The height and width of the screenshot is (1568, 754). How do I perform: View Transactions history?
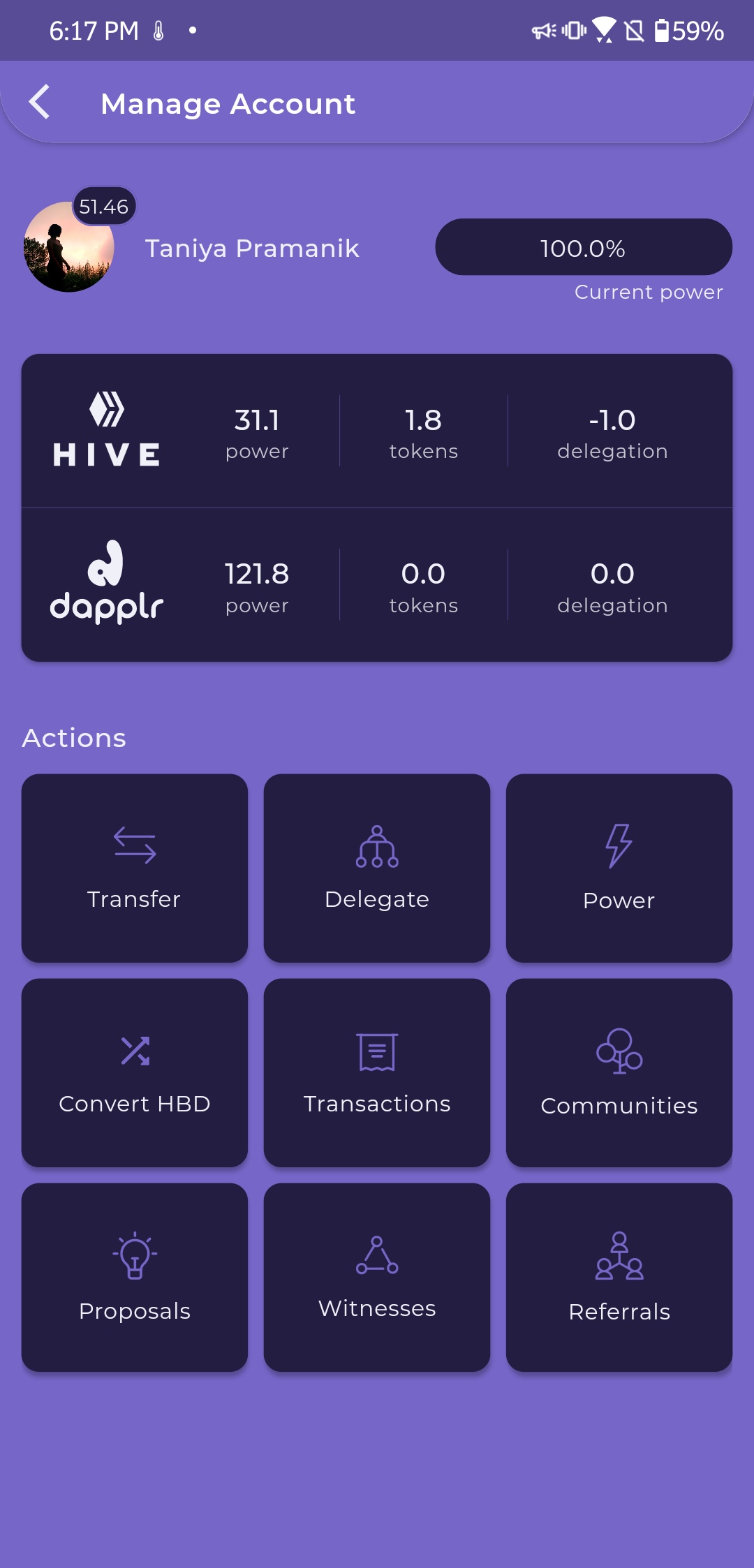(376, 1072)
